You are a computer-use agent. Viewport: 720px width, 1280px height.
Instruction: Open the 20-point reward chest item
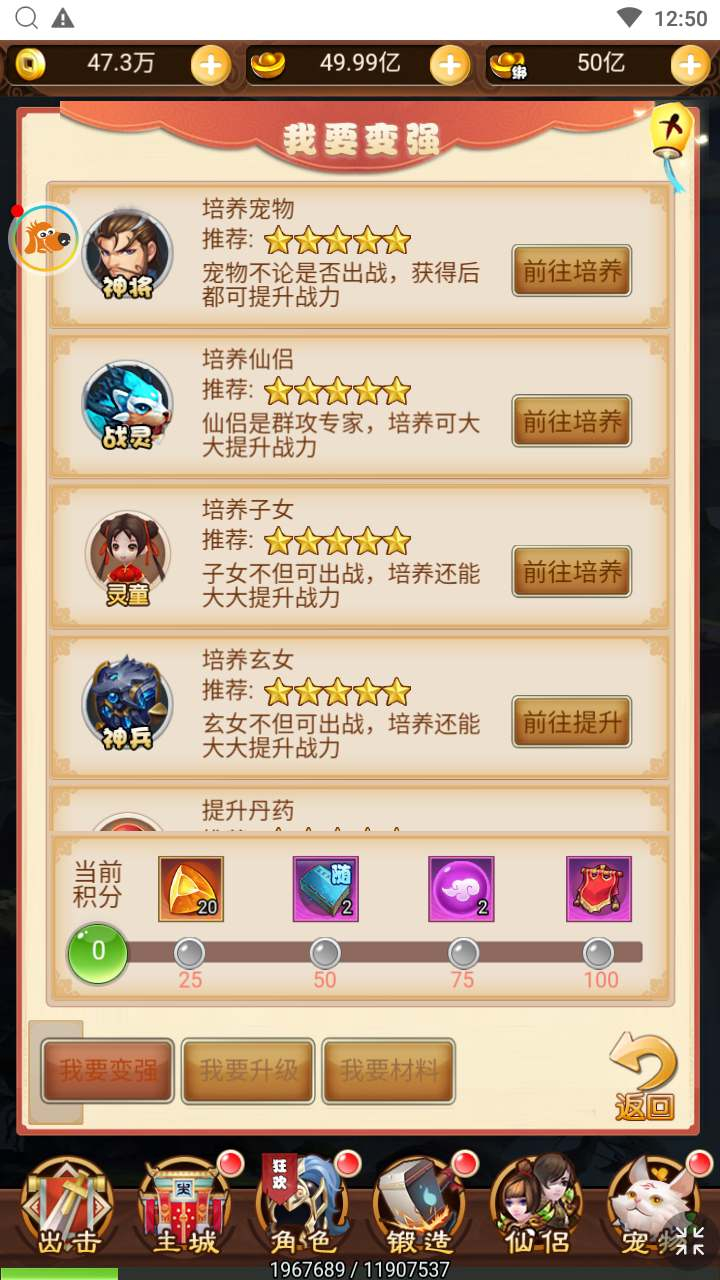tap(191, 889)
